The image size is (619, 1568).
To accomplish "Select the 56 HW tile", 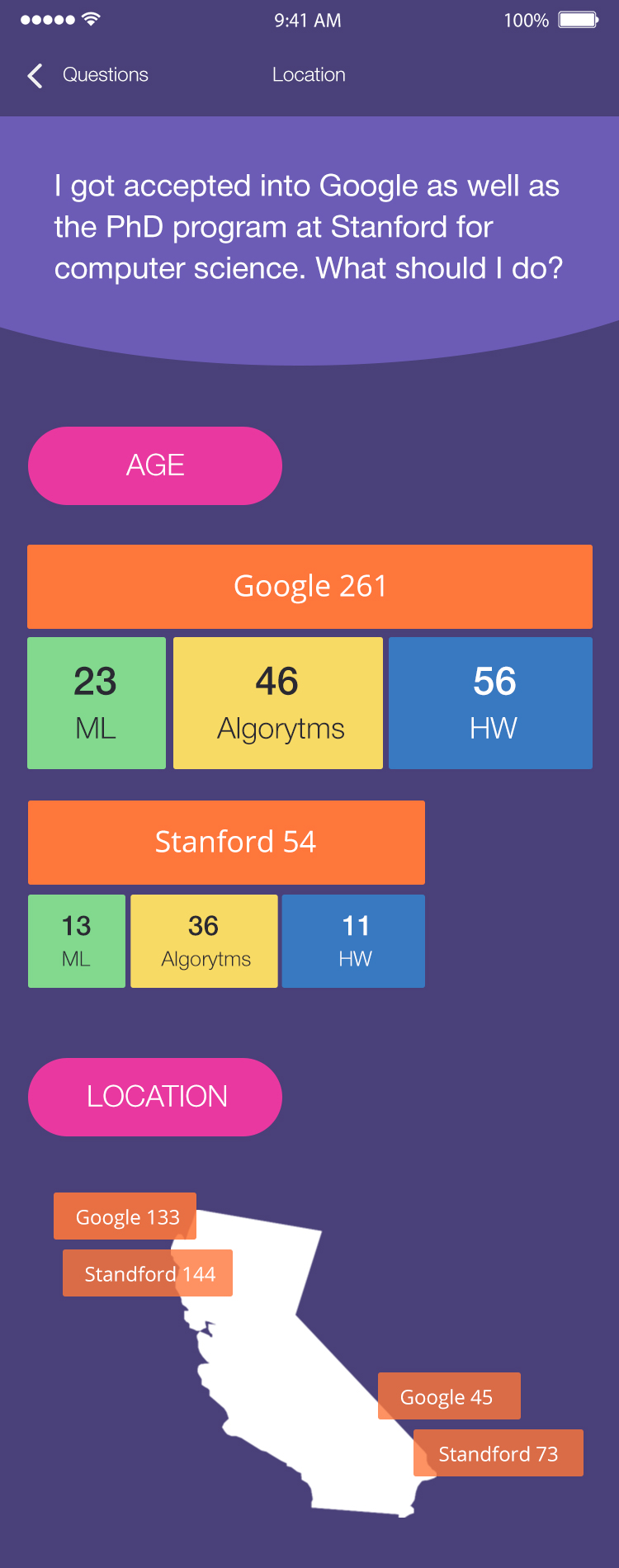I will pyautogui.click(x=490, y=703).
